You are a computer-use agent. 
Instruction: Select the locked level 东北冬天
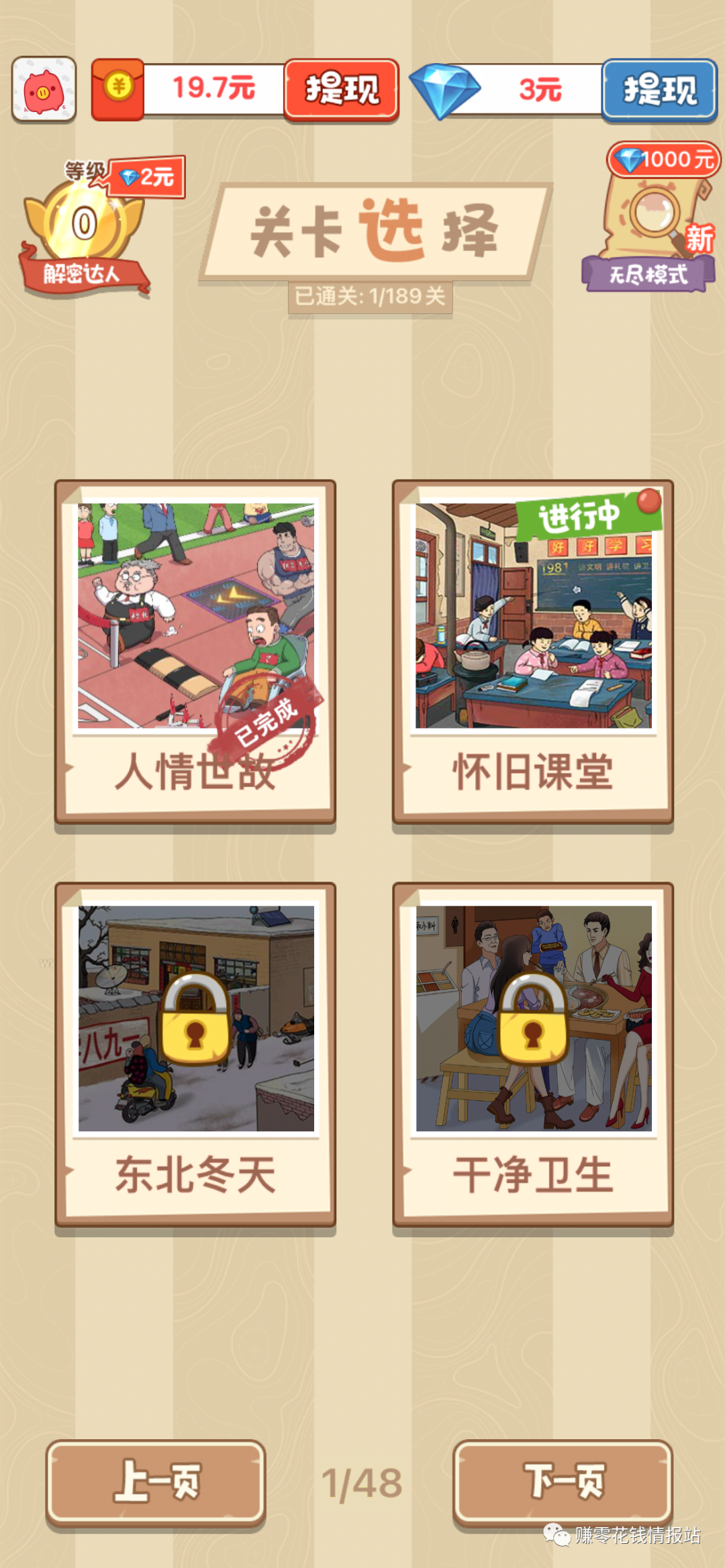(195, 1053)
